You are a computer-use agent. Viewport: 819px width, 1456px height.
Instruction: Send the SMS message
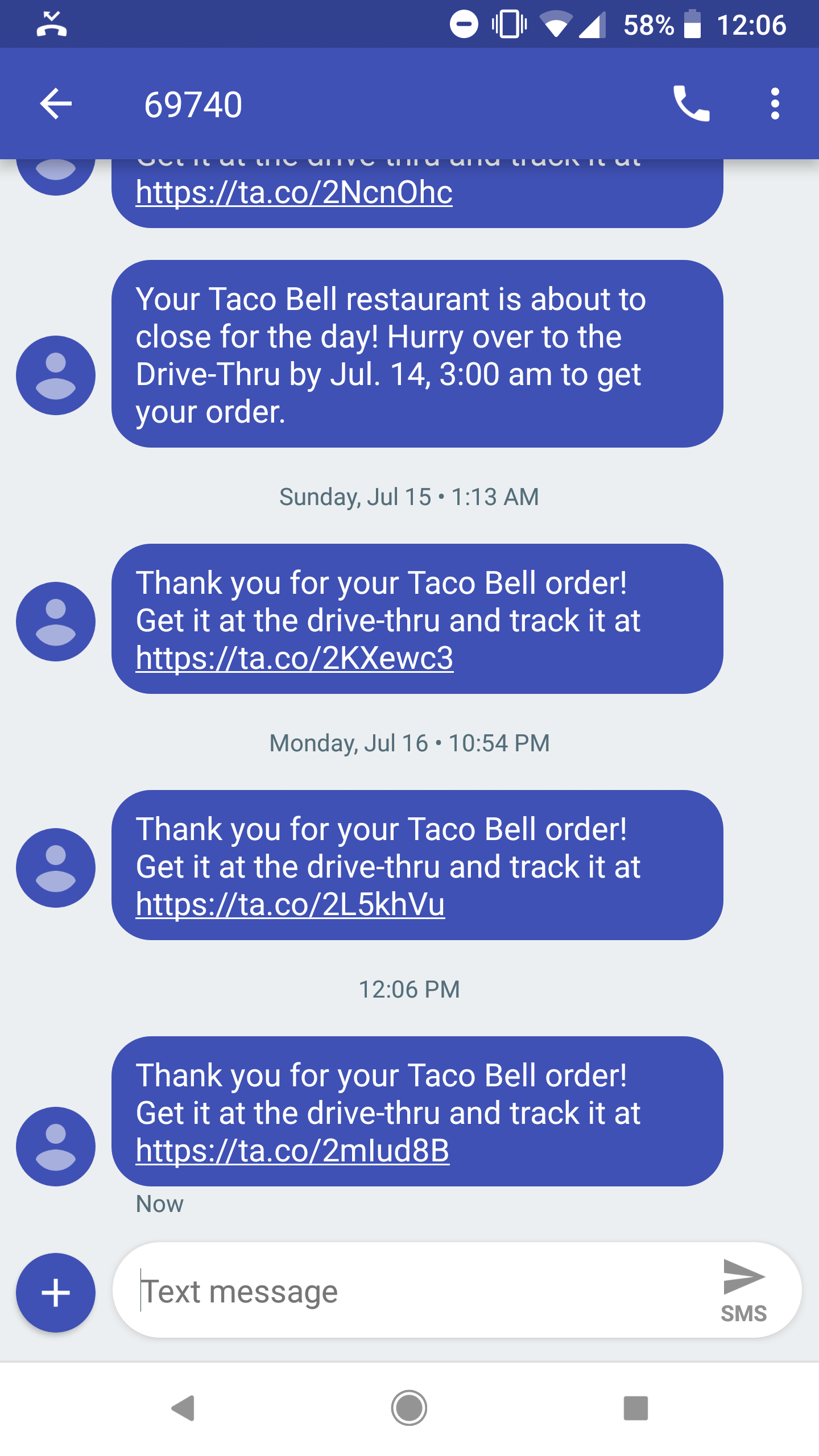pyautogui.click(x=744, y=1291)
